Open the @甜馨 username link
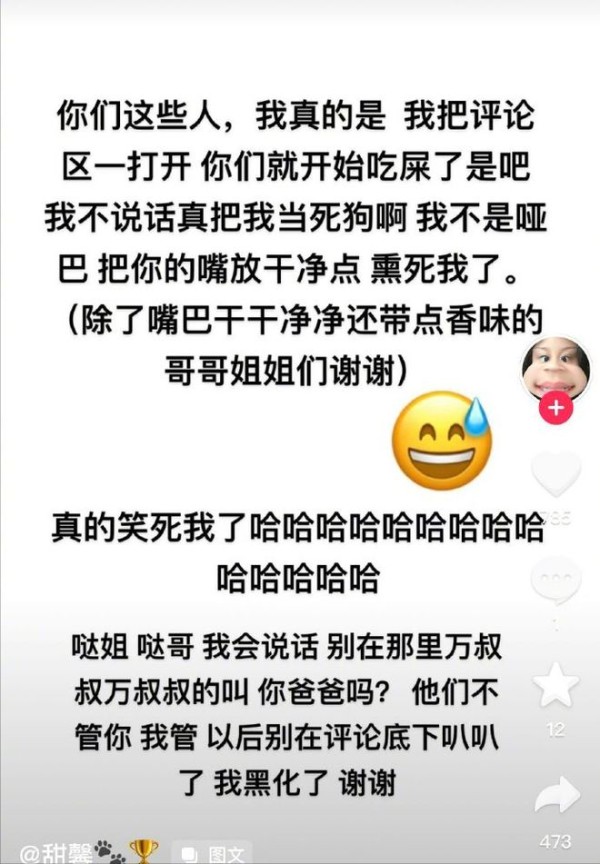 pyautogui.click(x=58, y=852)
